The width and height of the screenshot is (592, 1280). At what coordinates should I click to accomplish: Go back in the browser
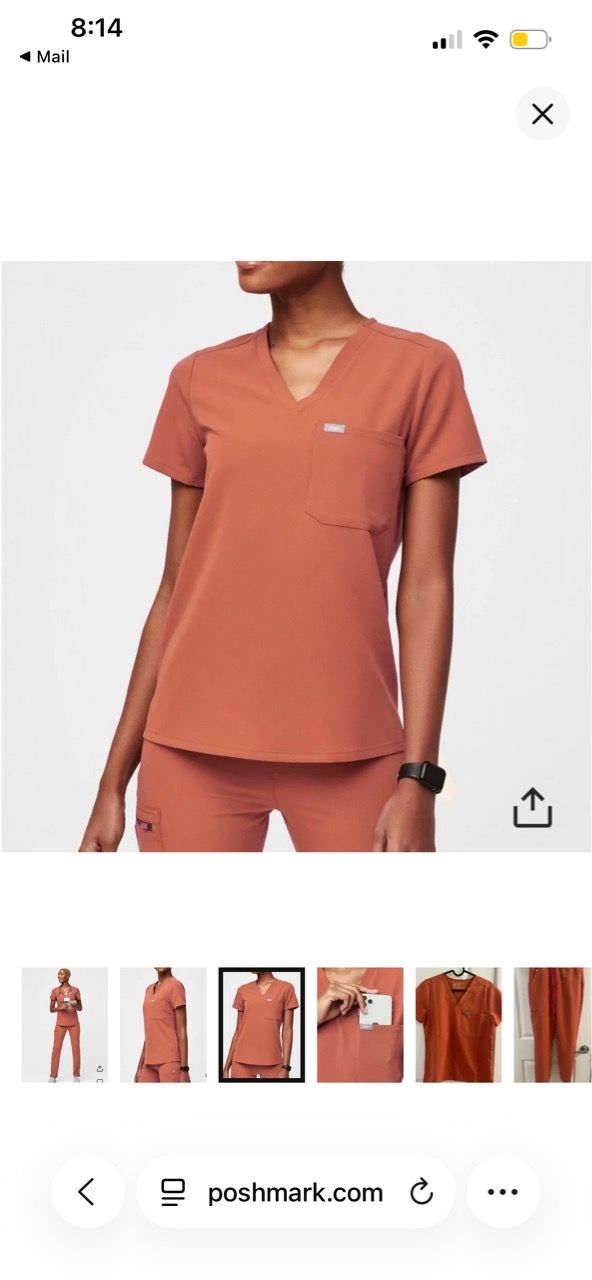pyautogui.click(x=88, y=1192)
